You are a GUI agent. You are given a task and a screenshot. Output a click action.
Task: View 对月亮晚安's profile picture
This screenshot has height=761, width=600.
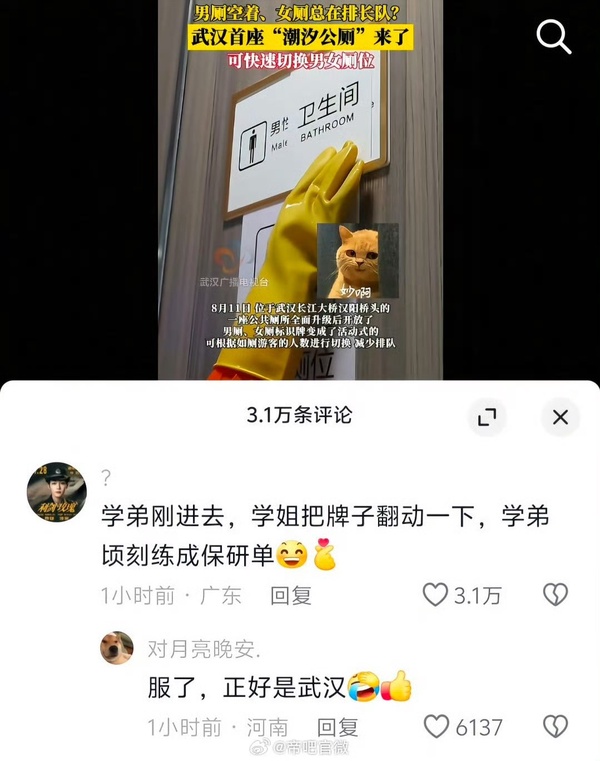[117, 648]
